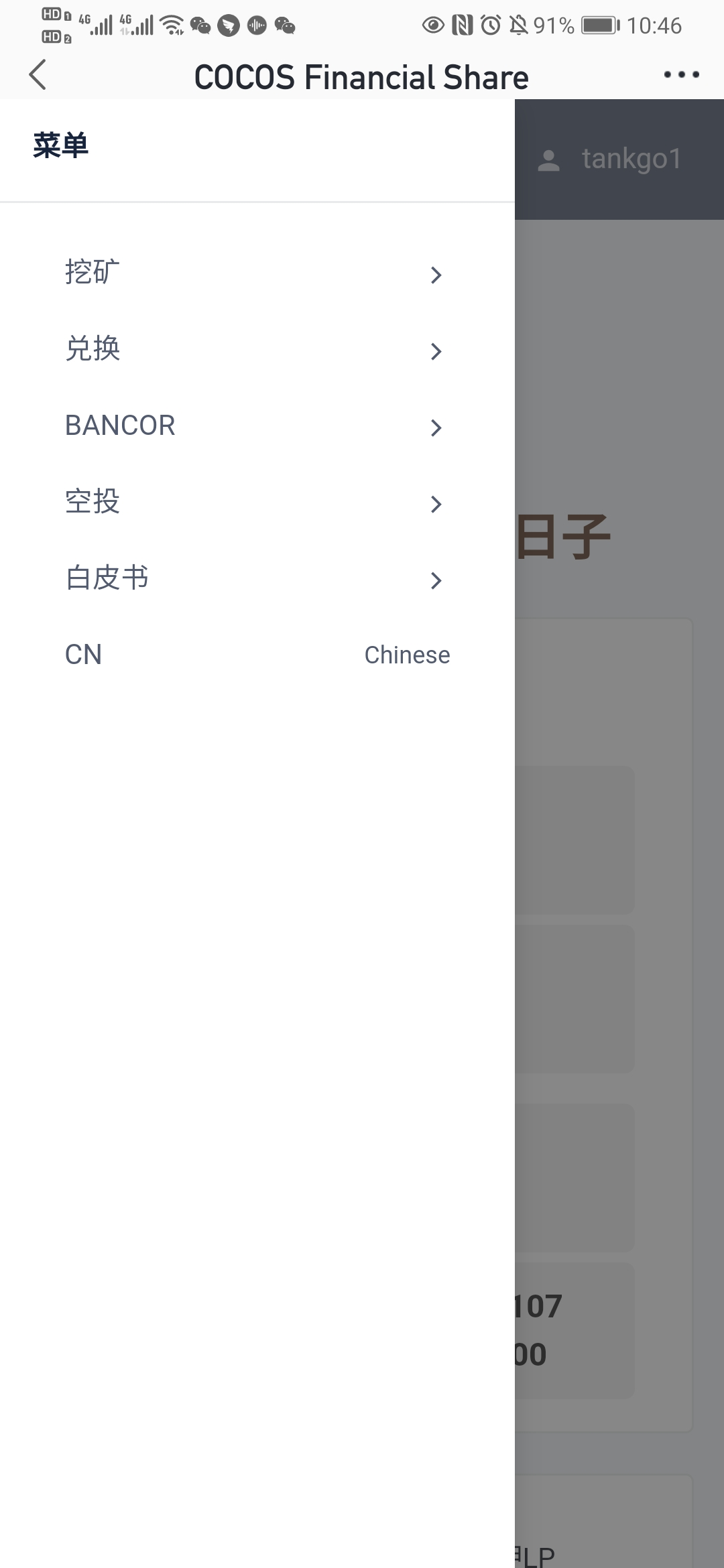Open the 空投 airdrop menu entry
The width and height of the screenshot is (724, 1568).
[92, 501]
